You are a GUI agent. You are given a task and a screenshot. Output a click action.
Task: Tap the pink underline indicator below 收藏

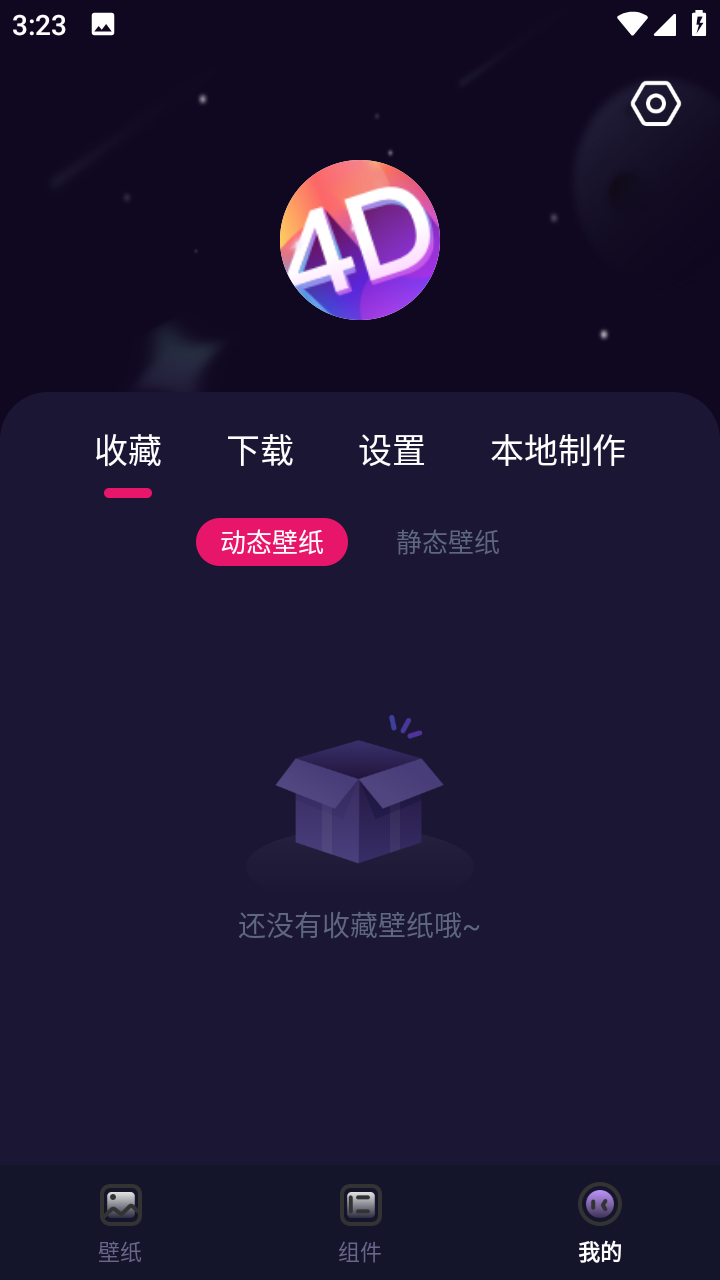128,492
